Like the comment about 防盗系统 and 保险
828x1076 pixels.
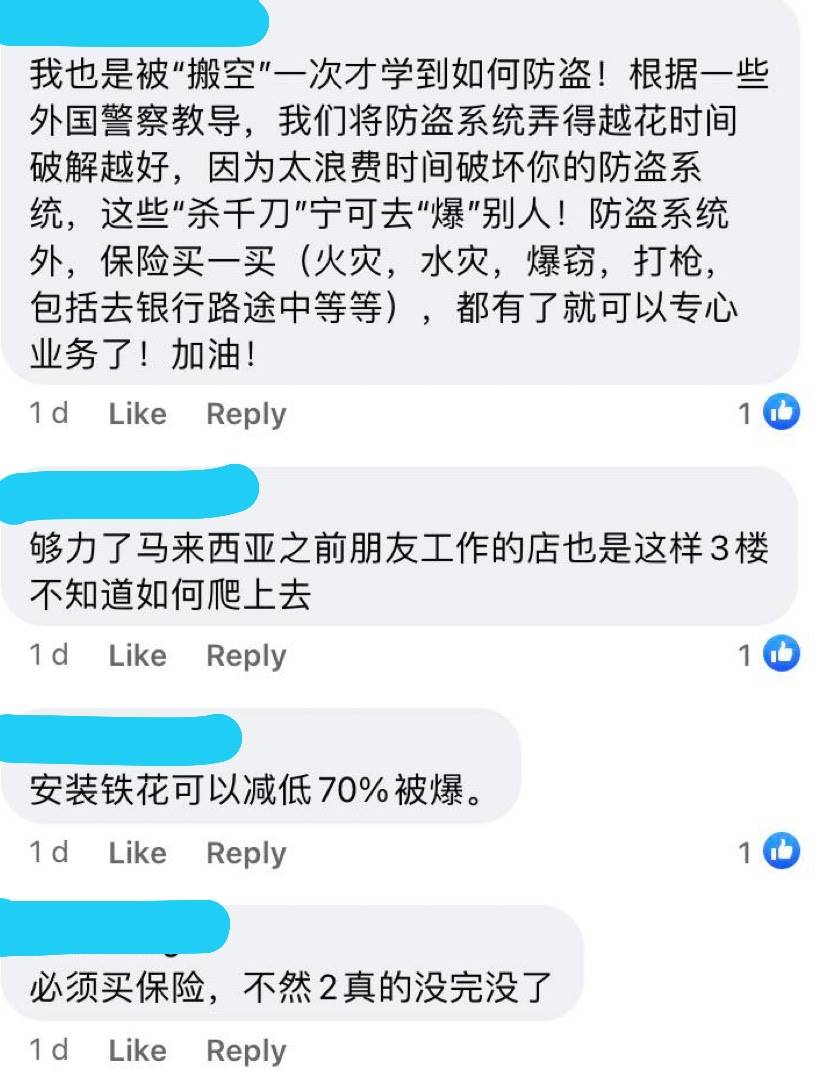click(x=137, y=414)
